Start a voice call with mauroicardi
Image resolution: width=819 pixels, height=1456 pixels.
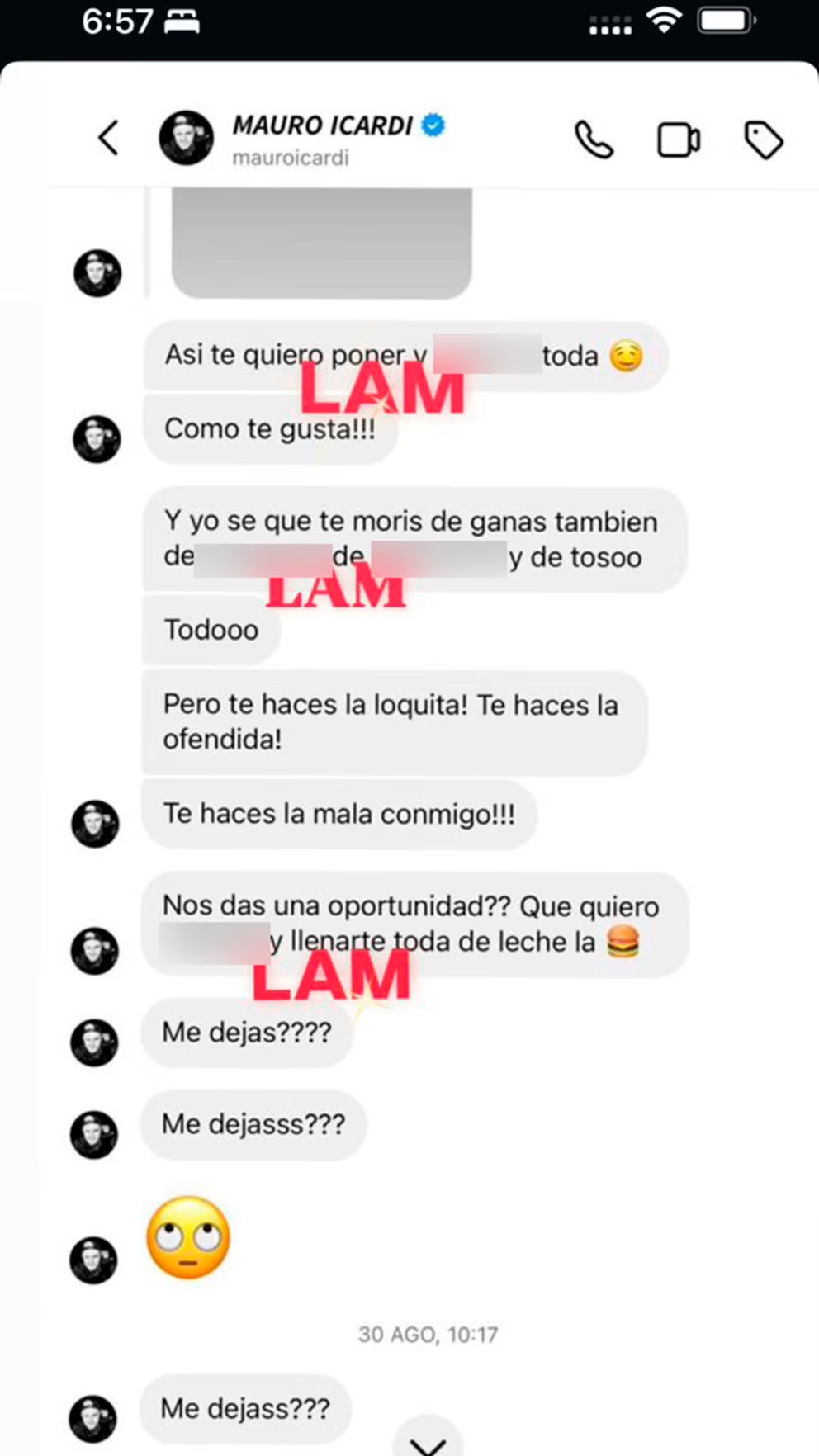pos(594,139)
